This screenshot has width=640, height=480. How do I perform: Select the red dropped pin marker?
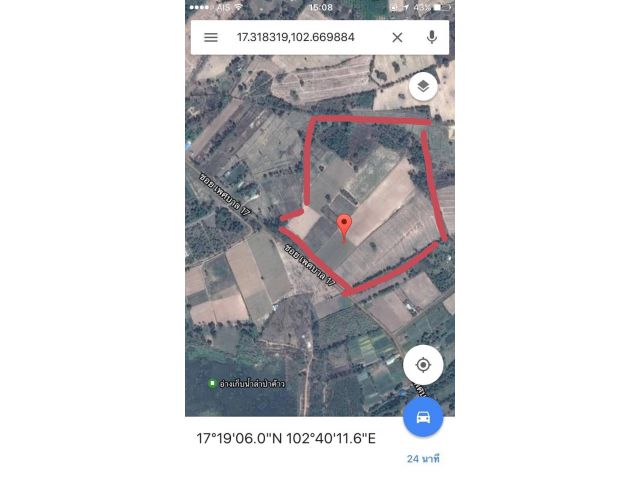(344, 225)
